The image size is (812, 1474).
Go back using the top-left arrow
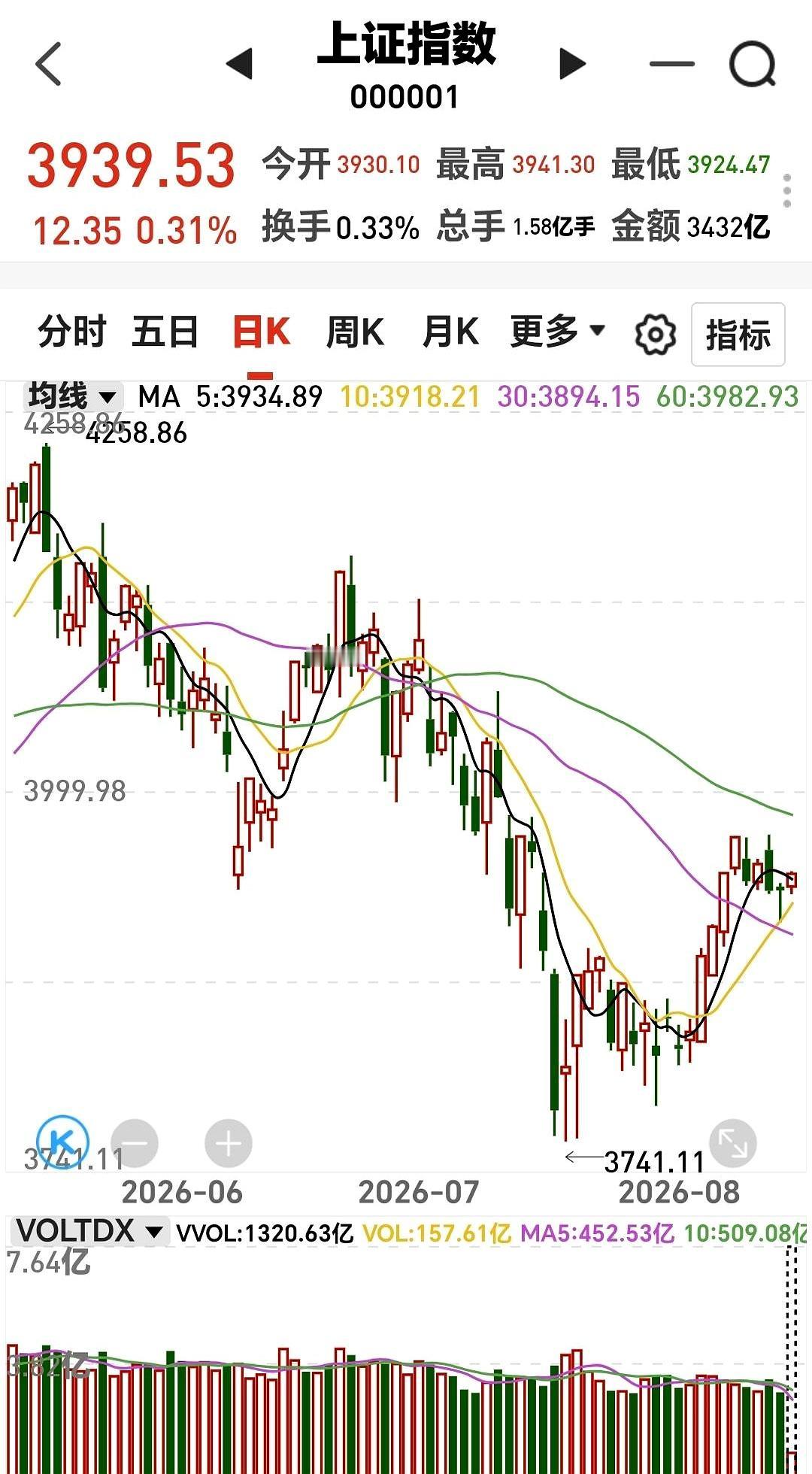point(49,64)
